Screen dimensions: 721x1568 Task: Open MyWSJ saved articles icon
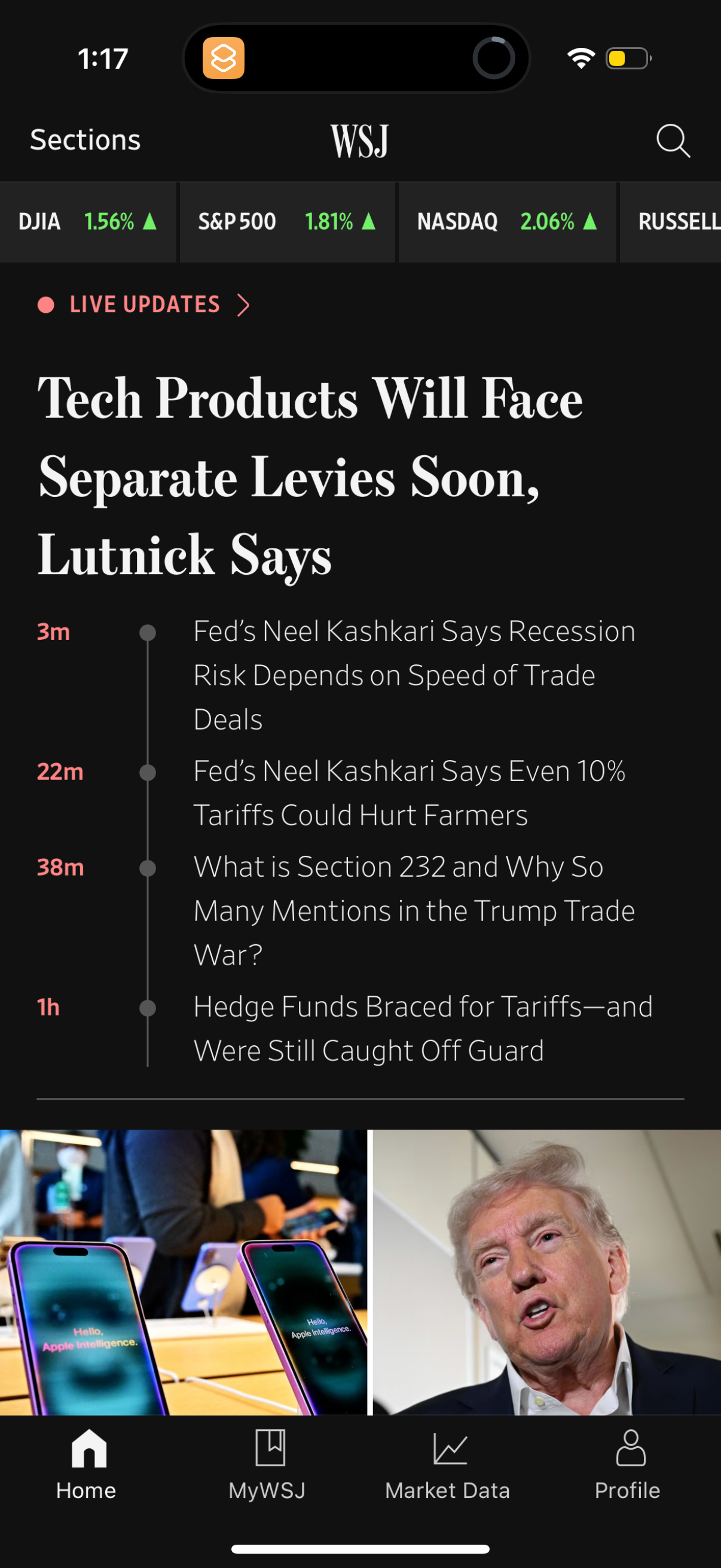point(268,1461)
